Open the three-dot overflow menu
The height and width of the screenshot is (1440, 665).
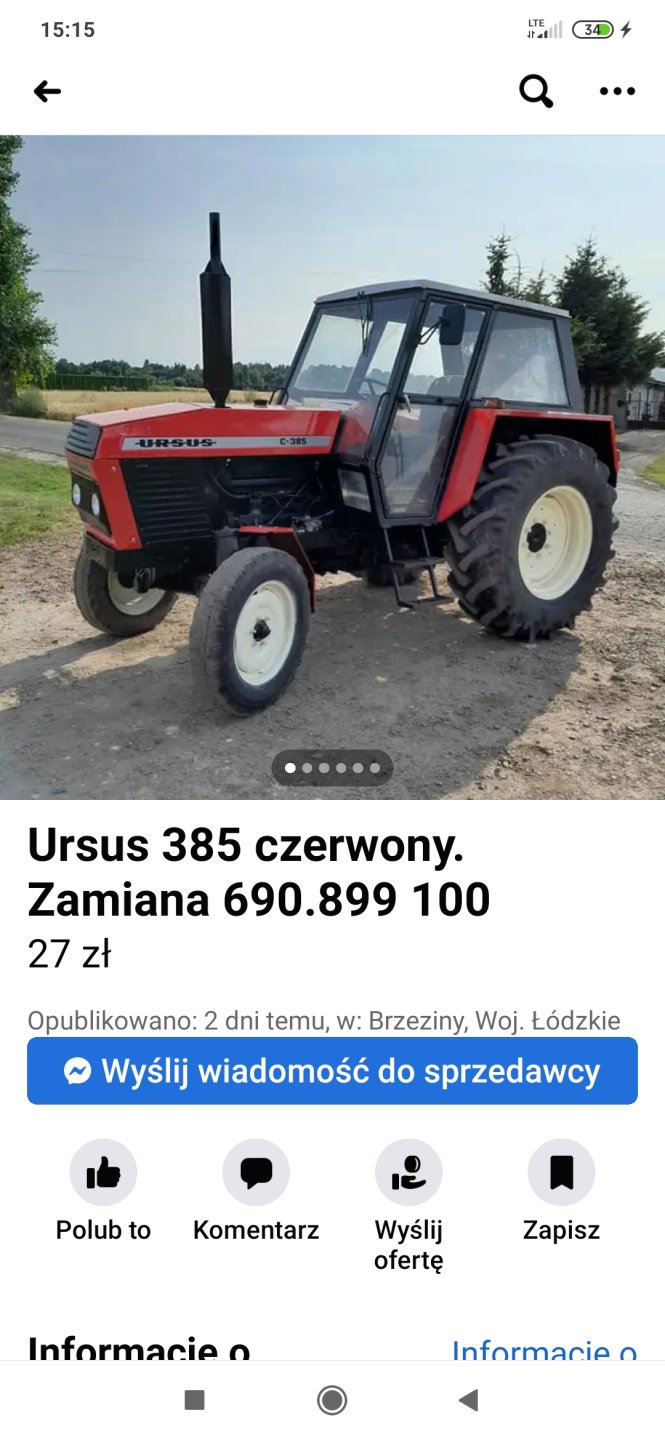[x=617, y=92]
